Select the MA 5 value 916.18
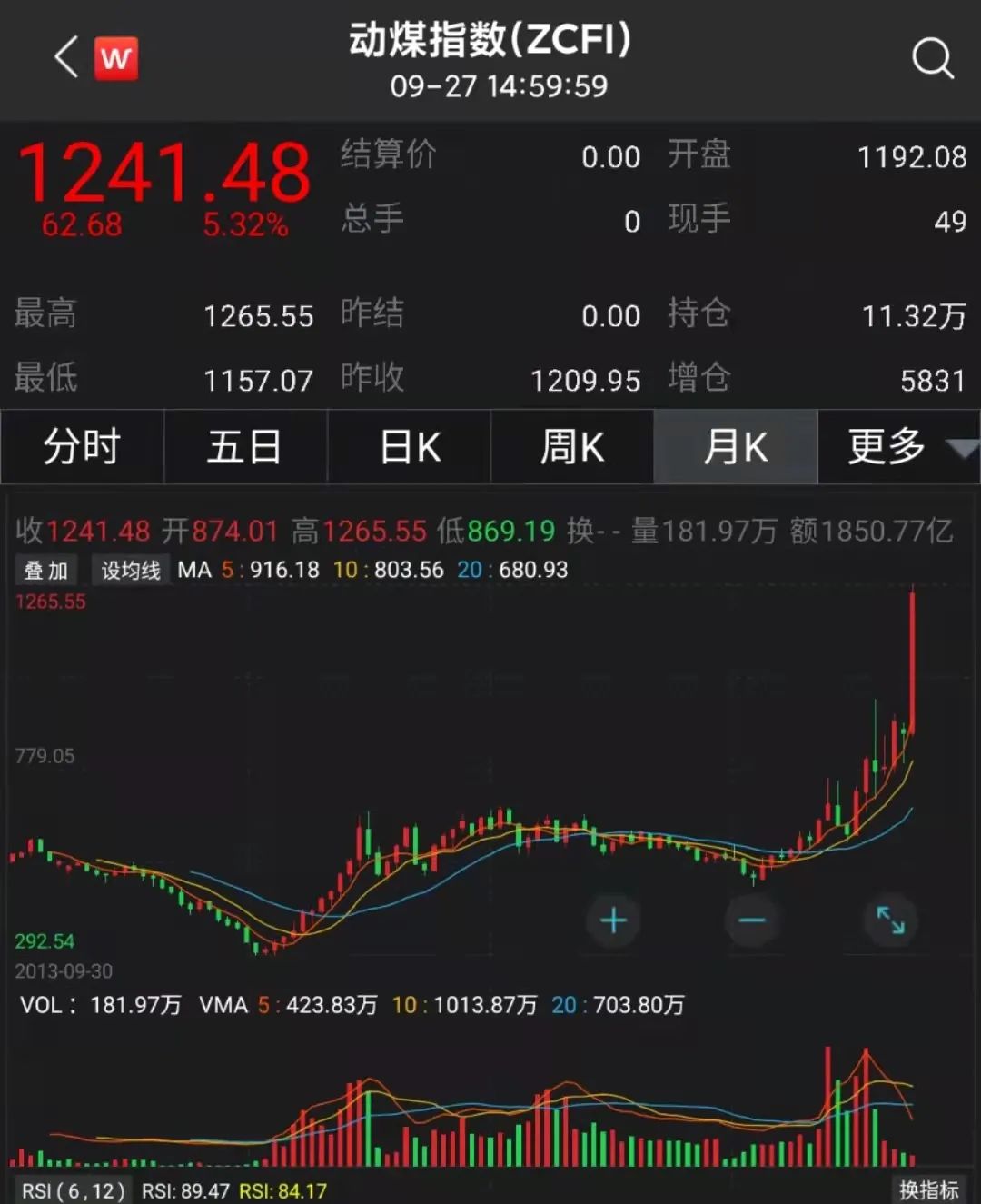 click(x=283, y=571)
